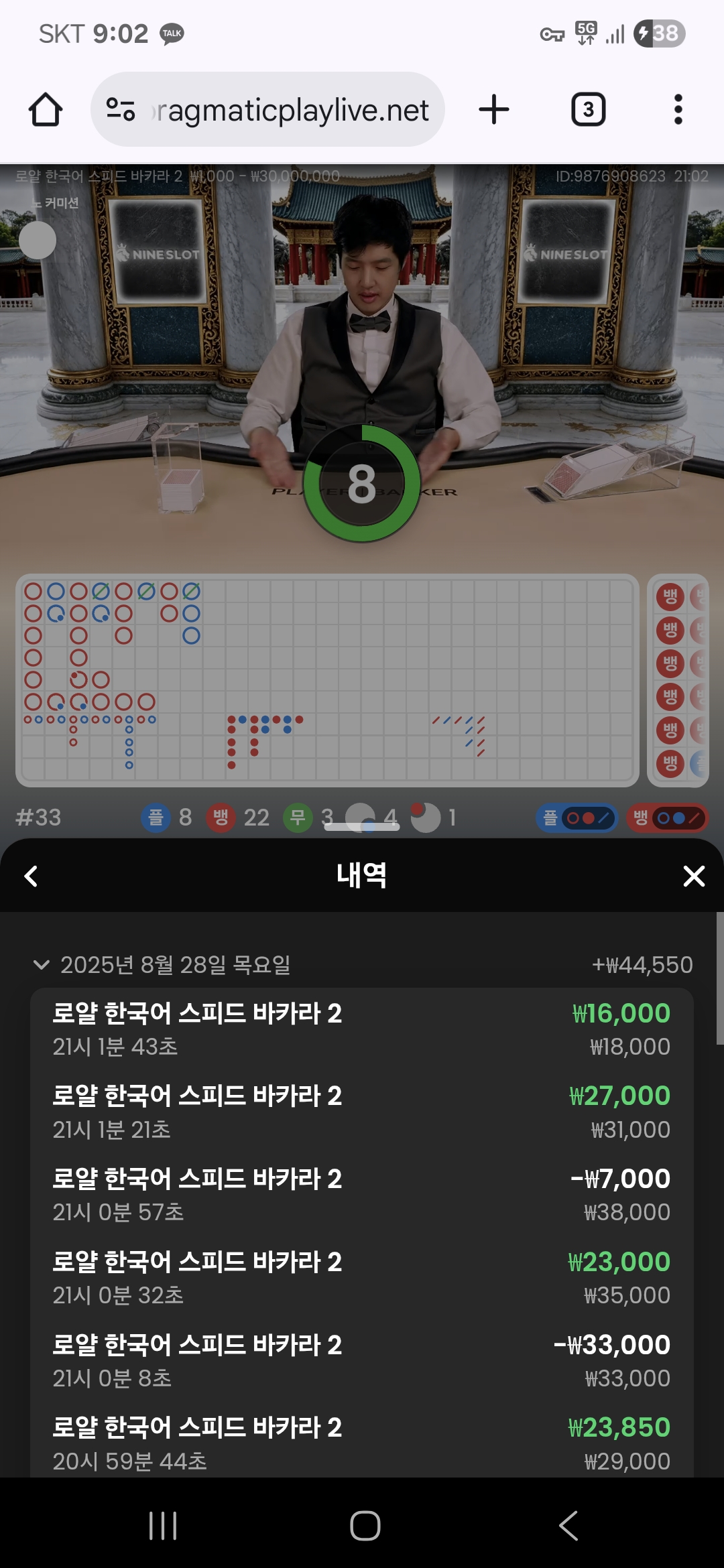The height and width of the screenshot is (1568, 724).
Task: Tap the pragmaticplaylive.net address bar
Action: pos(267,109)
